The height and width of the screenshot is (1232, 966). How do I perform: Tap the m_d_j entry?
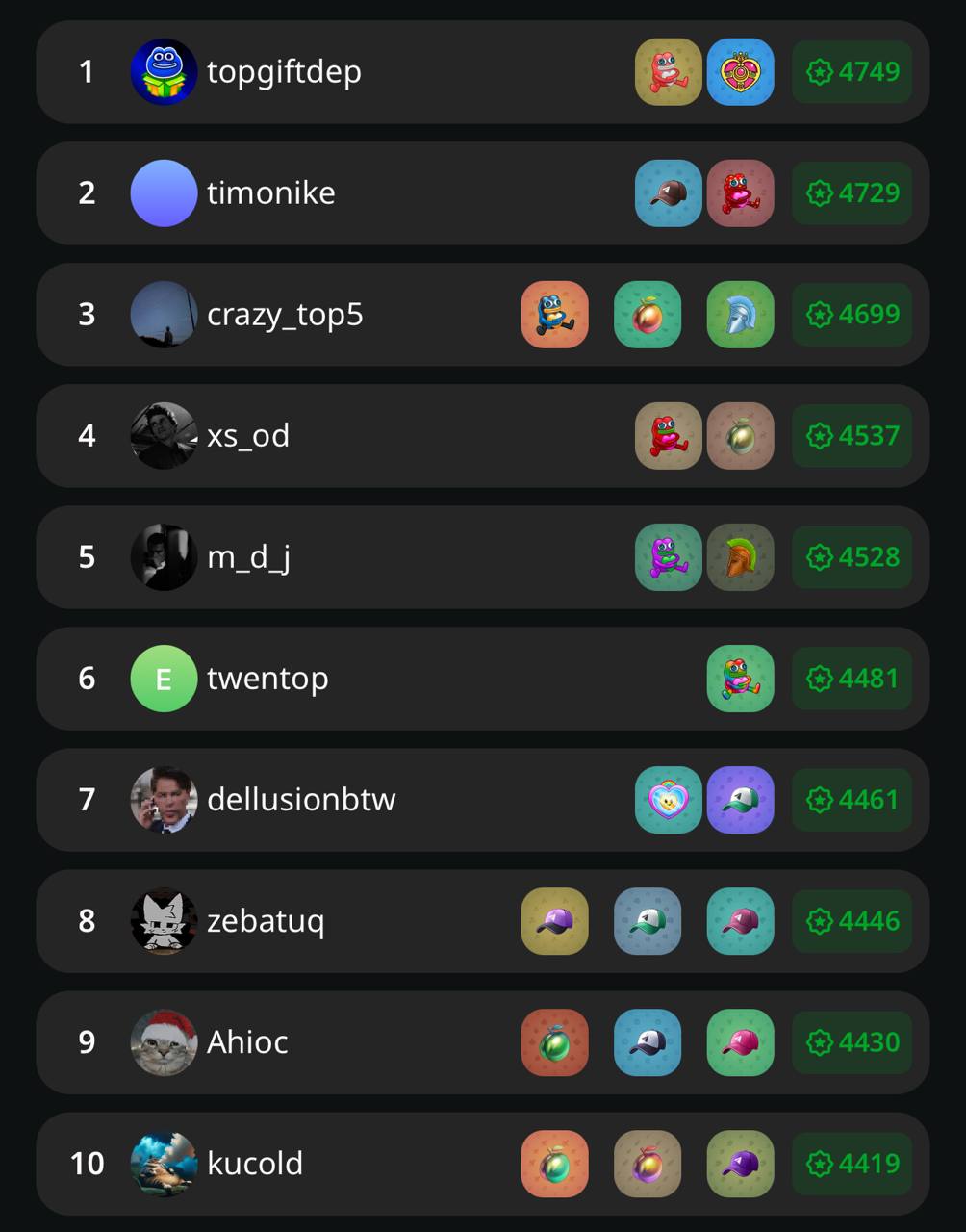(248, 557)
